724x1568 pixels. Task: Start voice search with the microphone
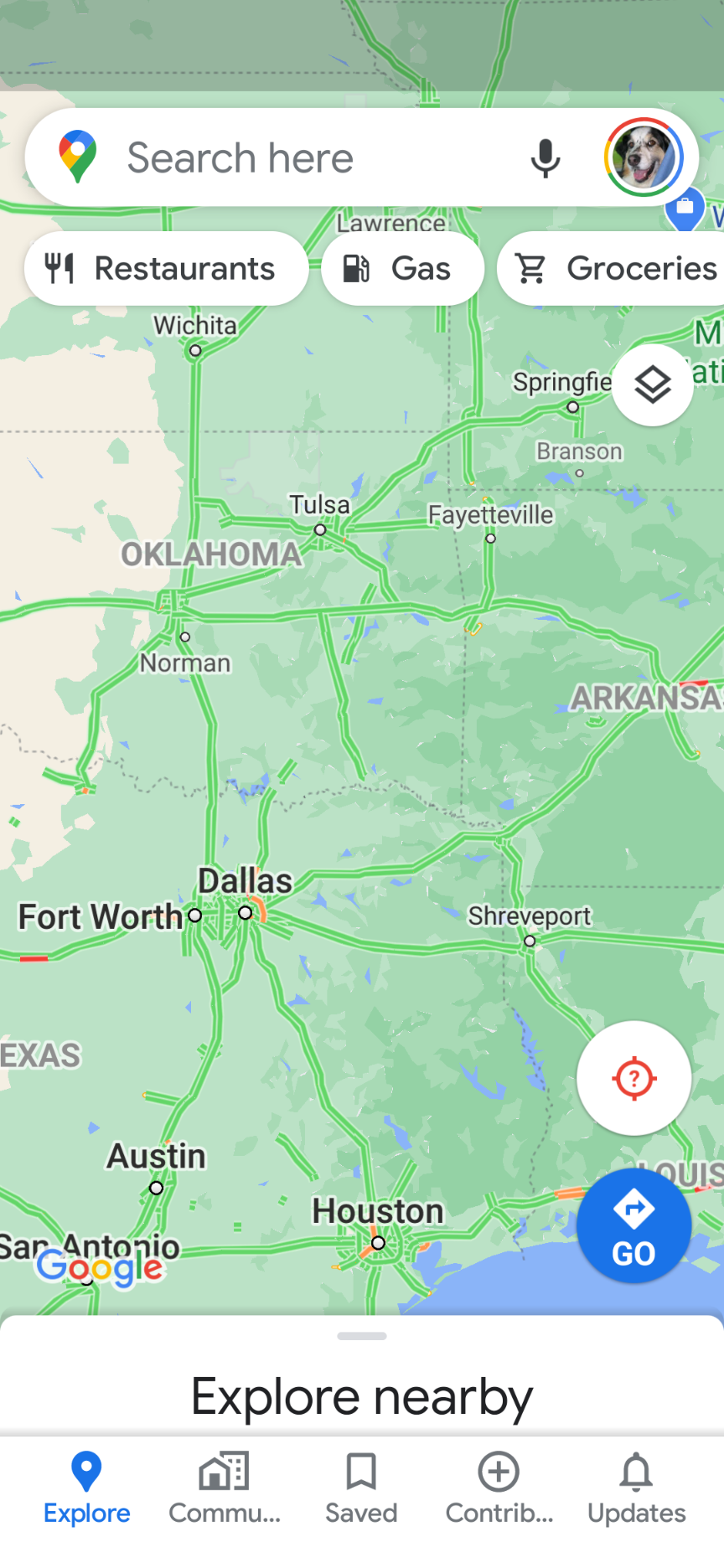[545, 157]
